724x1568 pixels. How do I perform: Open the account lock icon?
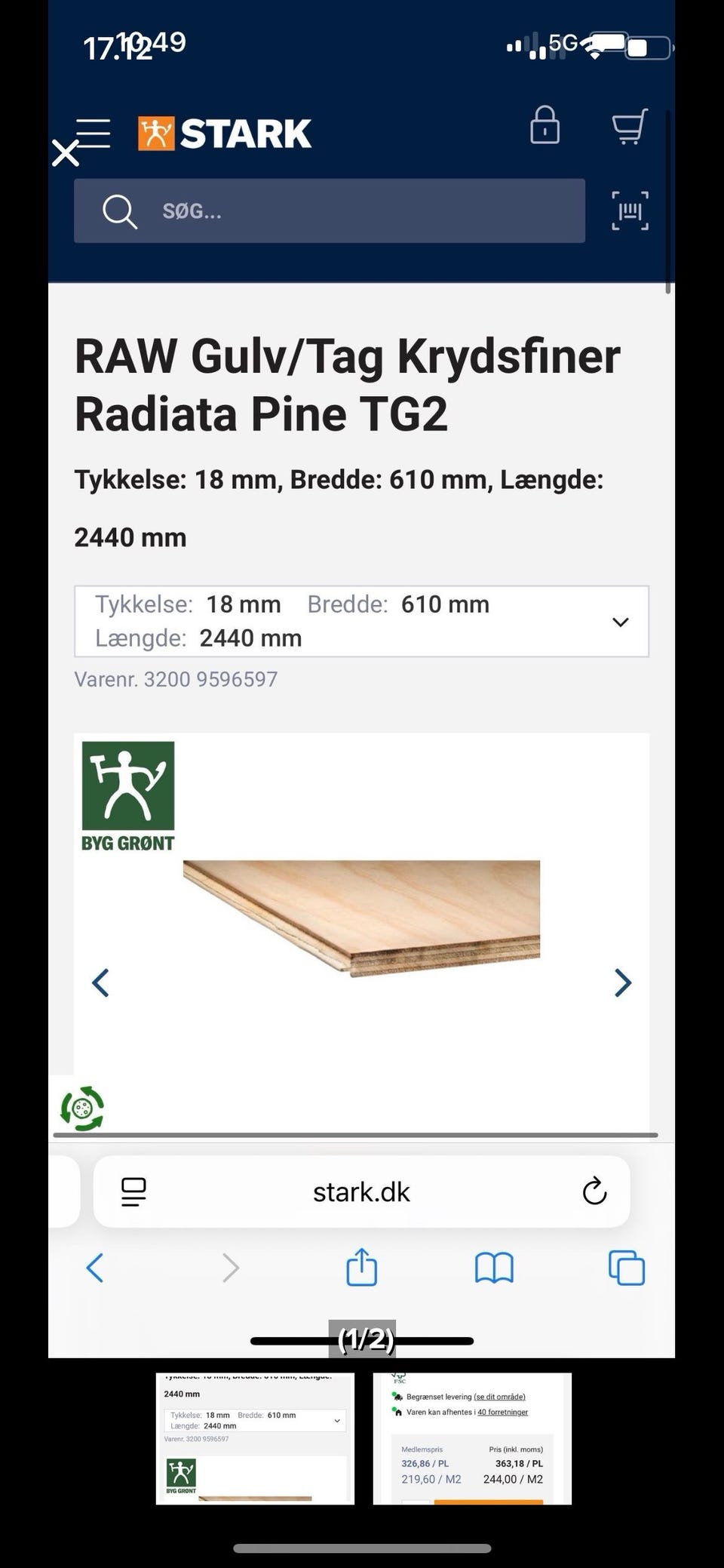coord(545,127)
